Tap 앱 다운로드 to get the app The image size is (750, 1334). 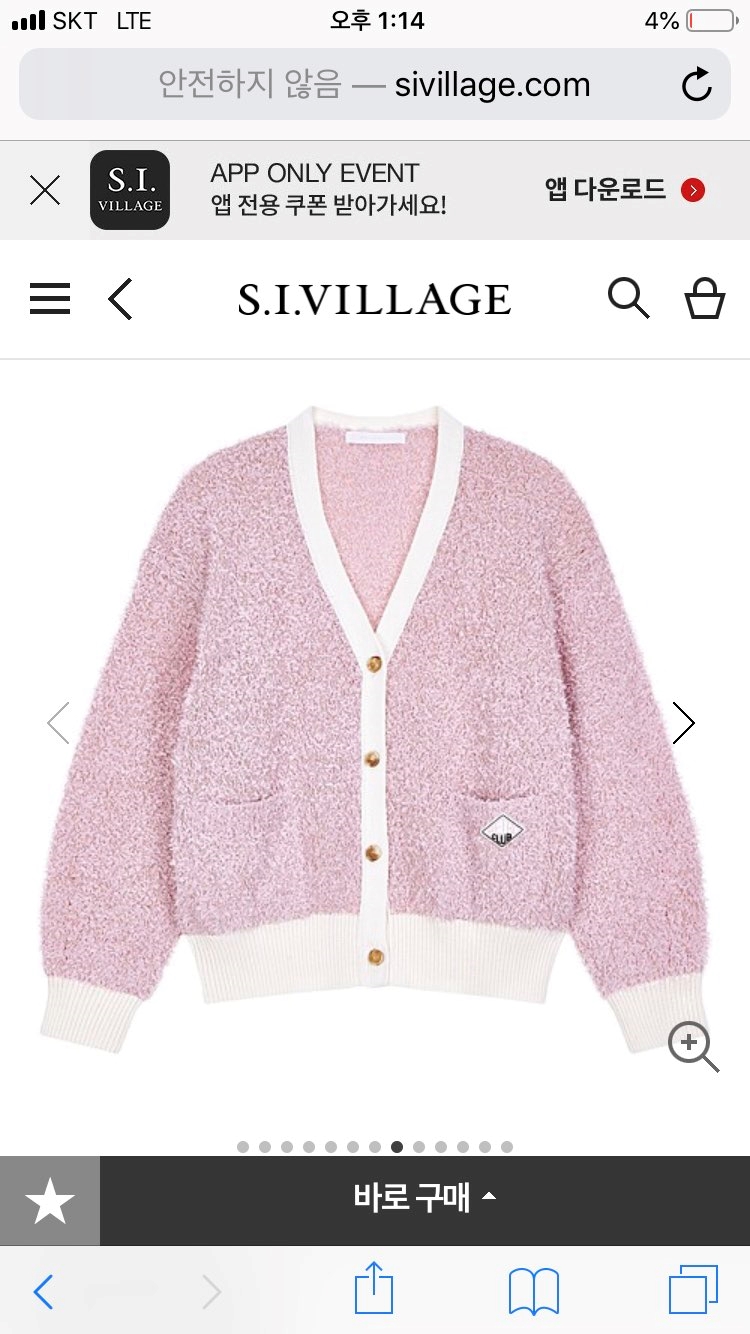pos(624,189)
